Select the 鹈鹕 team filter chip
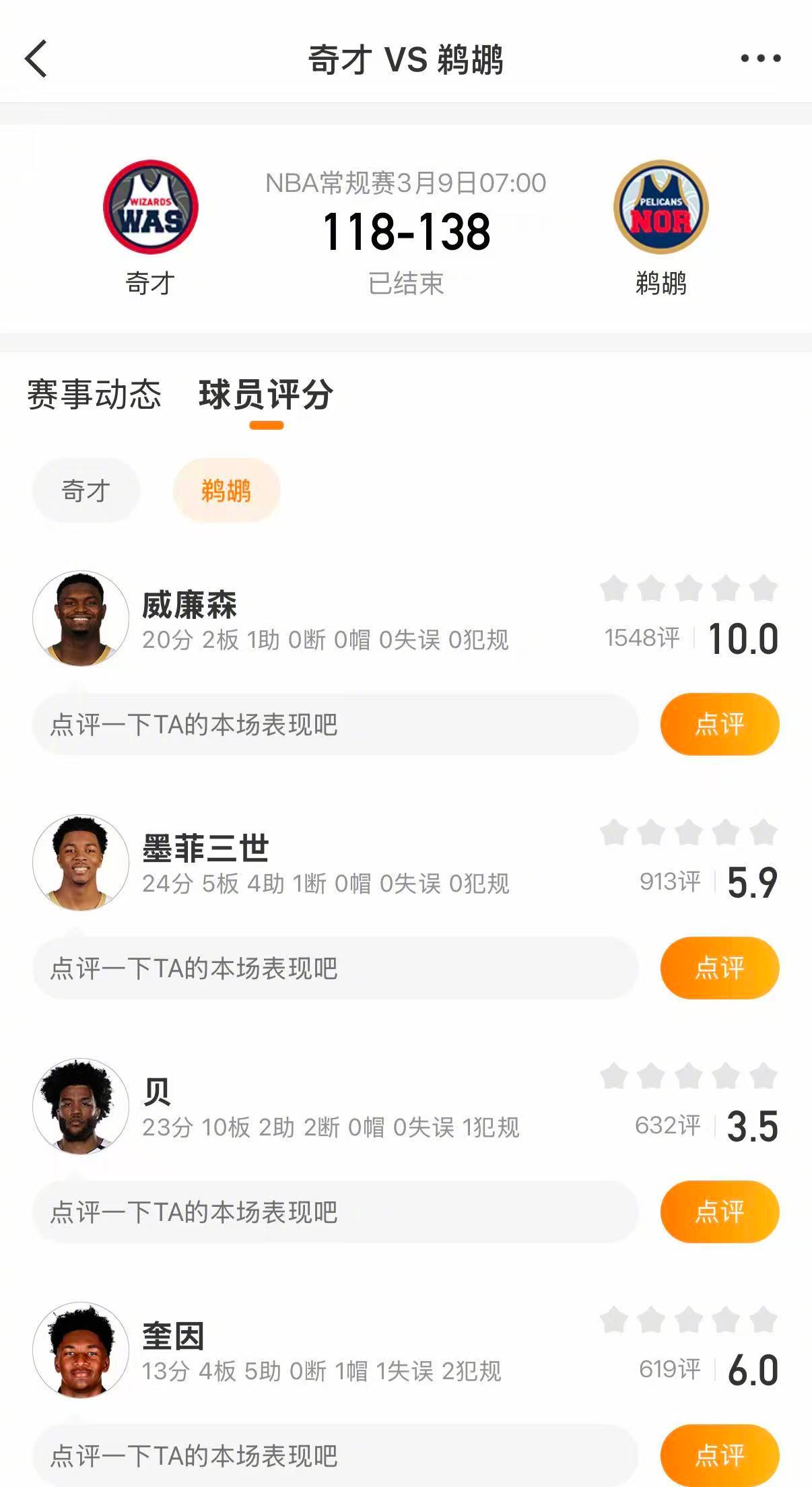 click(x=226, y=491)
